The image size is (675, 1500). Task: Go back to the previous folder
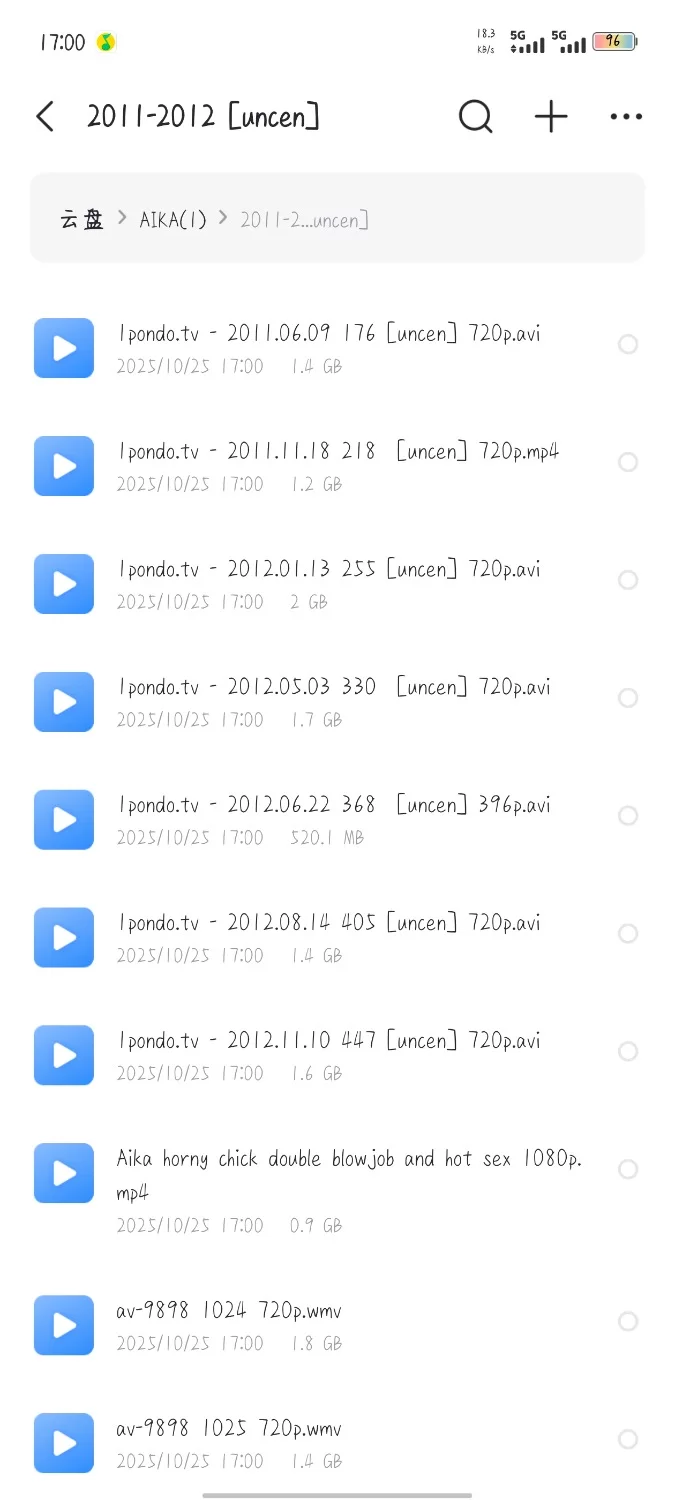tap(45, 117)
